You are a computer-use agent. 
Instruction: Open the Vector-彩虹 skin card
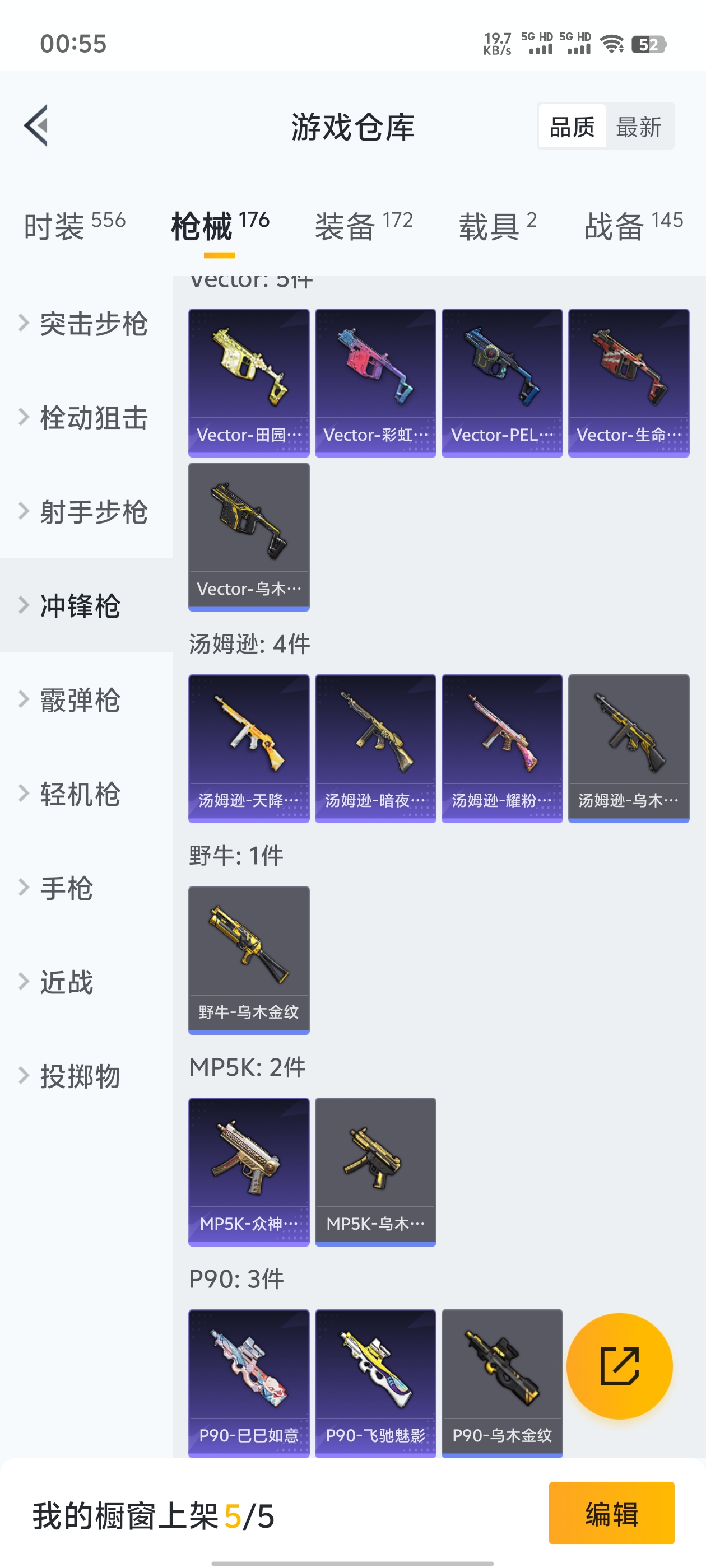tap(375, 382)
